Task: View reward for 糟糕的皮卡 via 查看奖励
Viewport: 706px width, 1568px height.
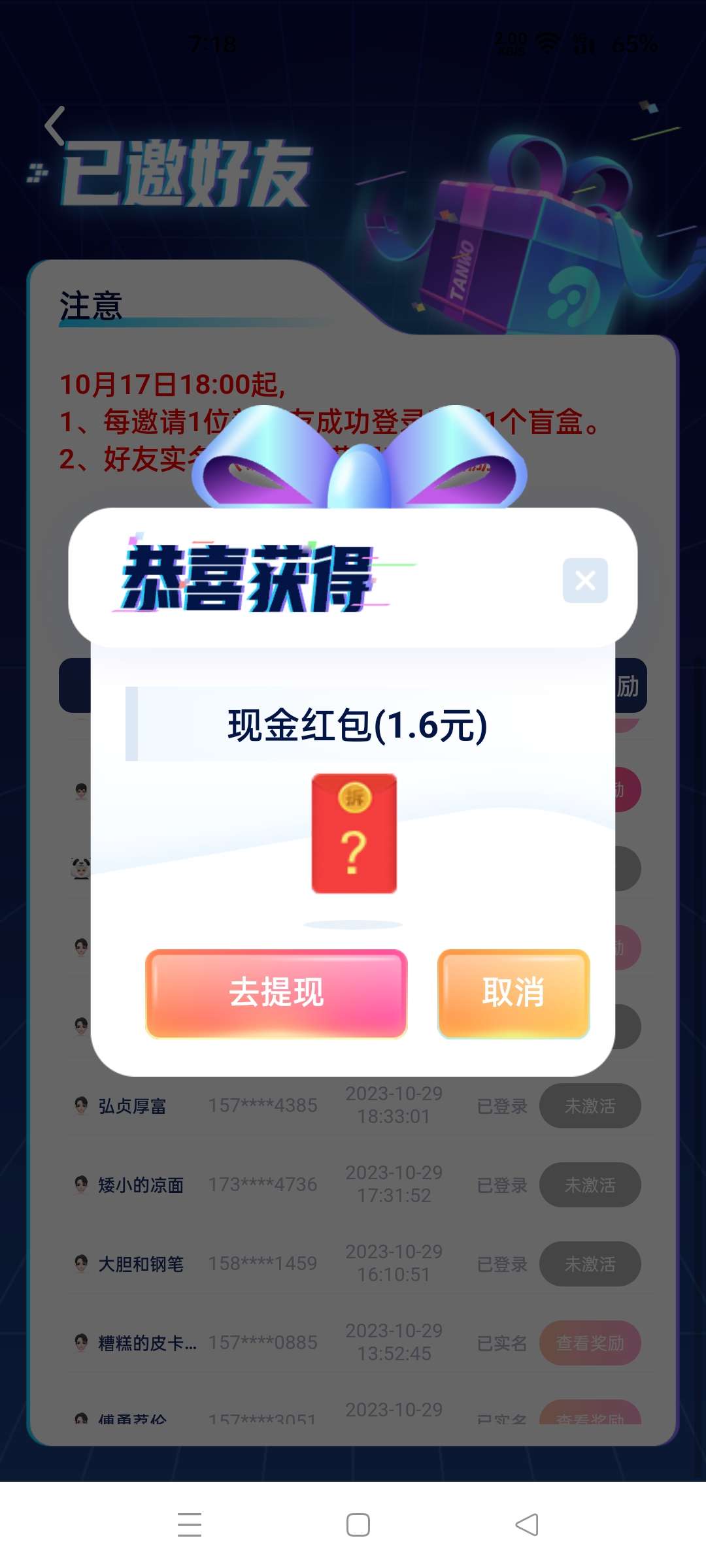Action: [x=590, y=1343]
